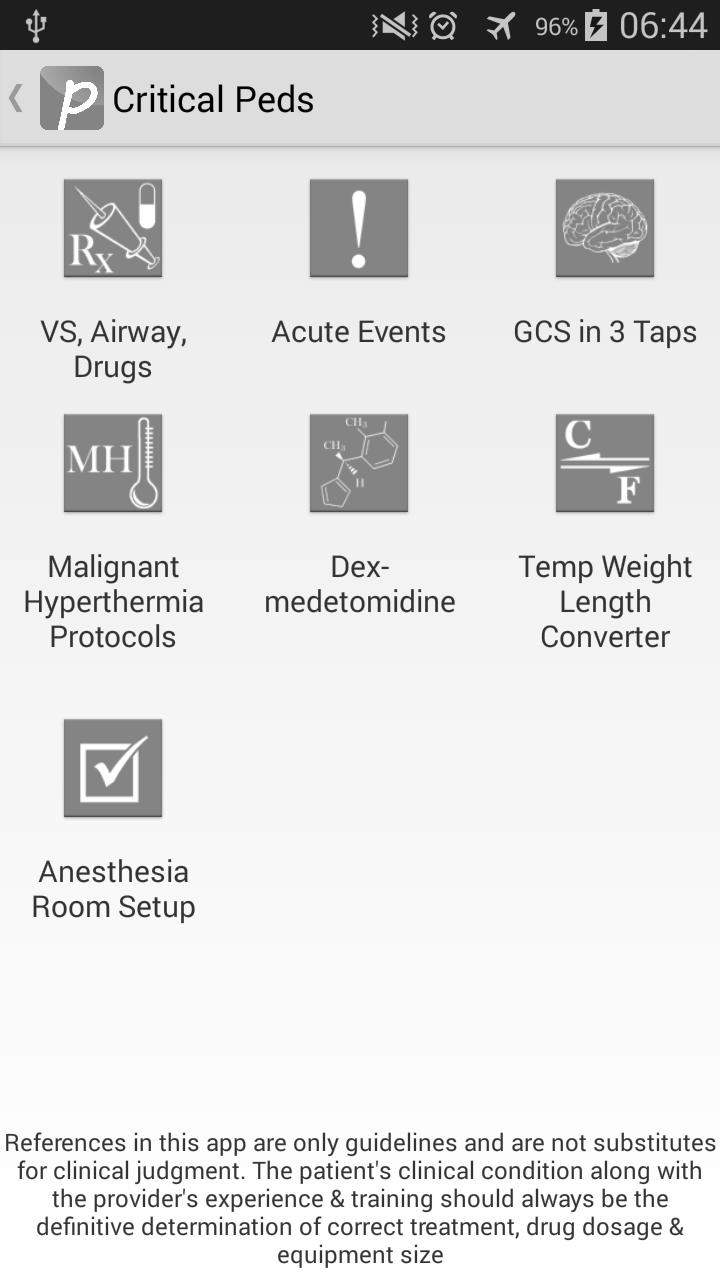This screenshot has width=720, height=1280.
Task: Tap the USB connection status icon
Action: pyautogui.click(x=36, y=24)
